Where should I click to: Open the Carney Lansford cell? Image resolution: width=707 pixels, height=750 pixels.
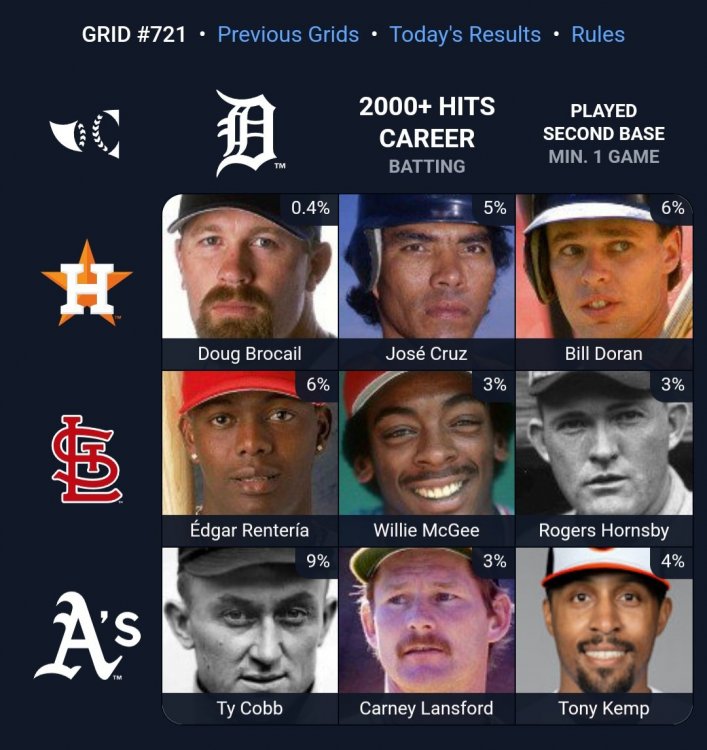click(426, 635)
